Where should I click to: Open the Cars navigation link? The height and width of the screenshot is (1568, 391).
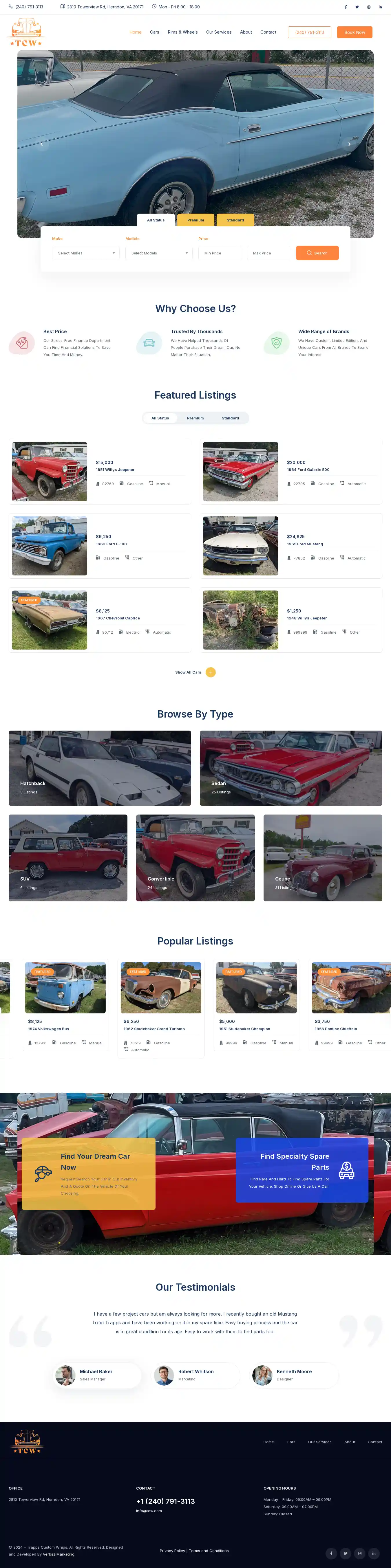[155, 32]
